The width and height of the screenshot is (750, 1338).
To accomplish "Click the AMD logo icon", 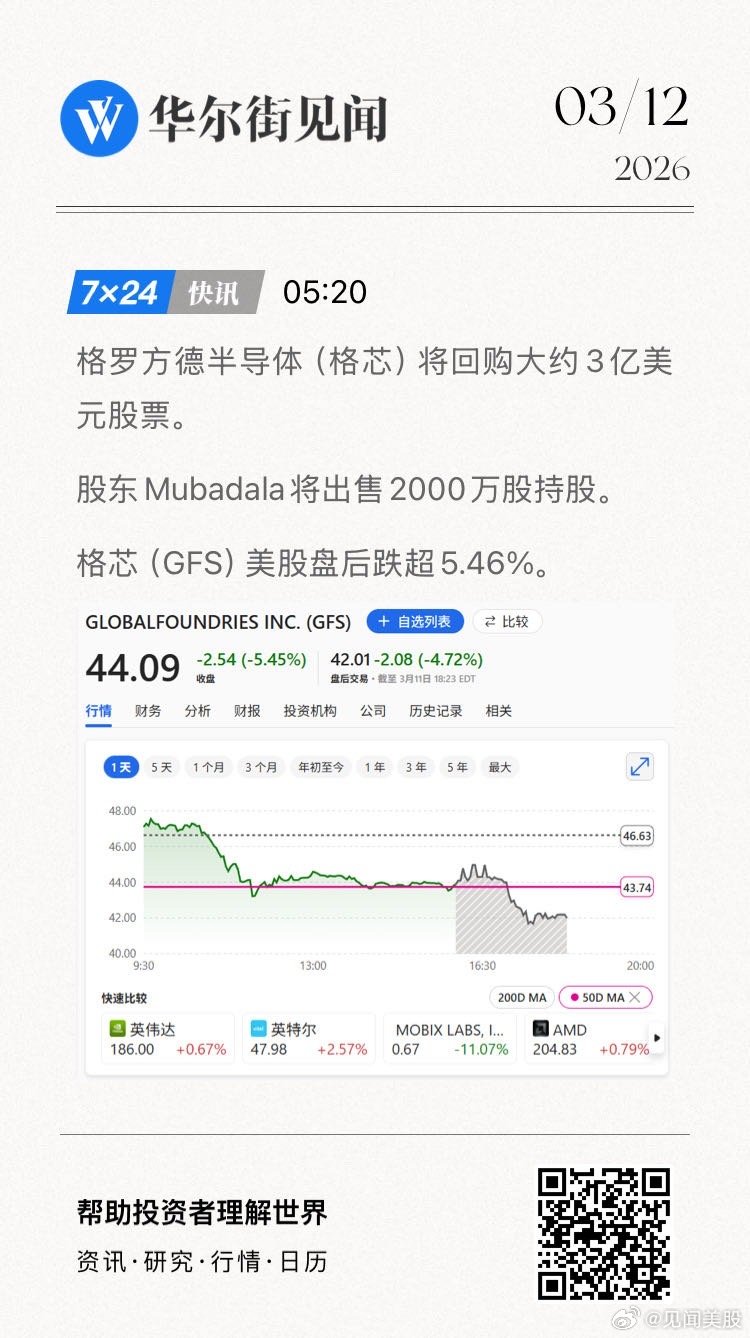I will [x=542, y=1028].
